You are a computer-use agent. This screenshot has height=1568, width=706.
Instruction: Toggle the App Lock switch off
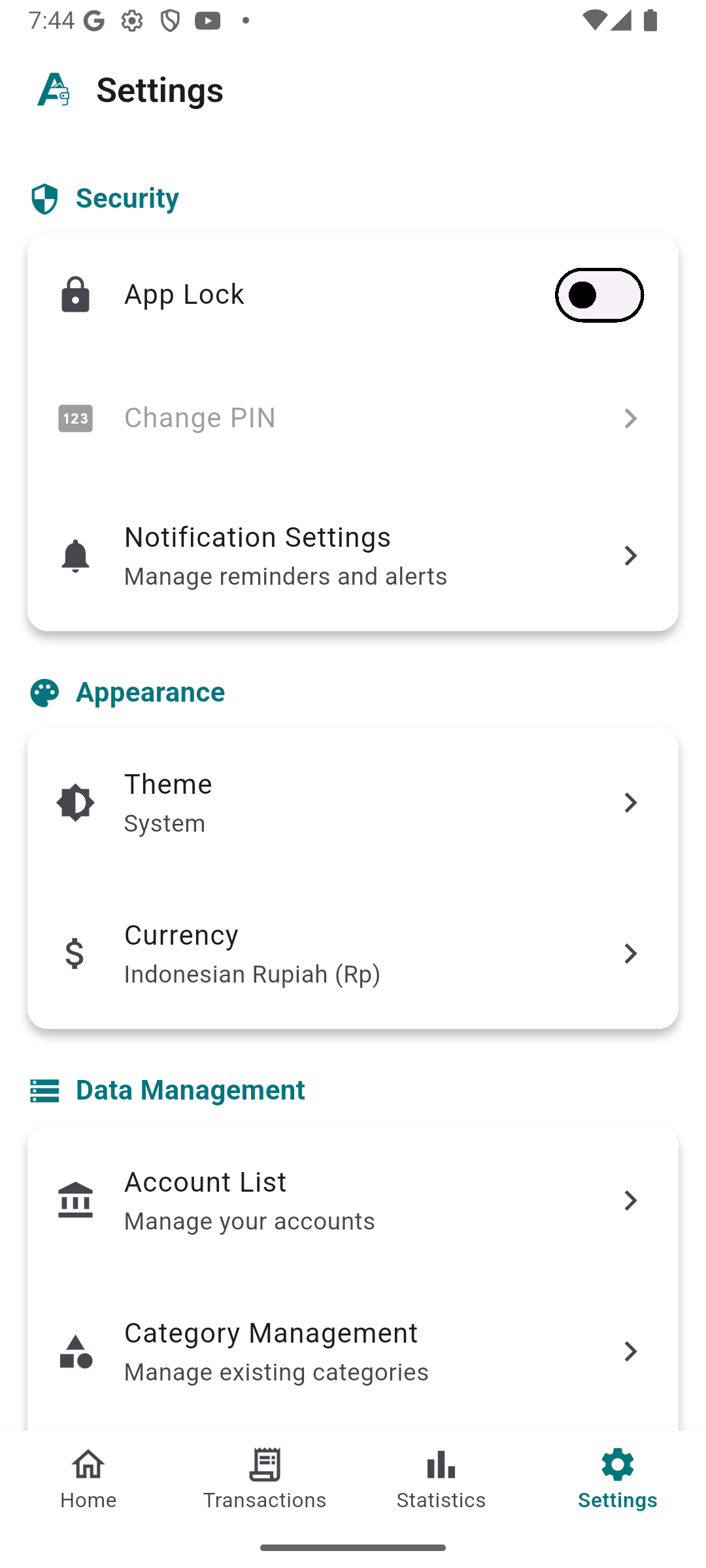tap(599, 295)
